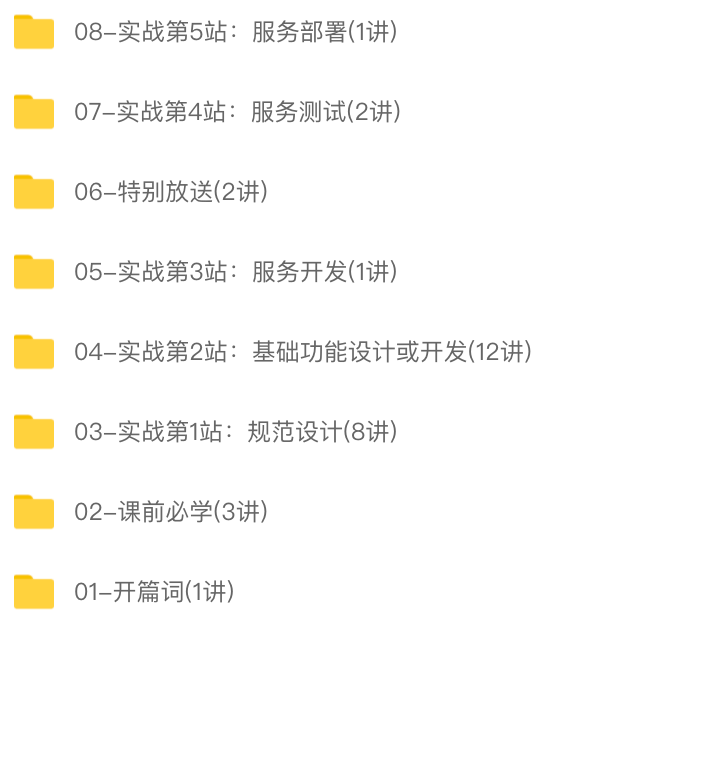Click the folder icon for 04-实战第2站
Screen dimensions: 720x764
pos(33,352)
